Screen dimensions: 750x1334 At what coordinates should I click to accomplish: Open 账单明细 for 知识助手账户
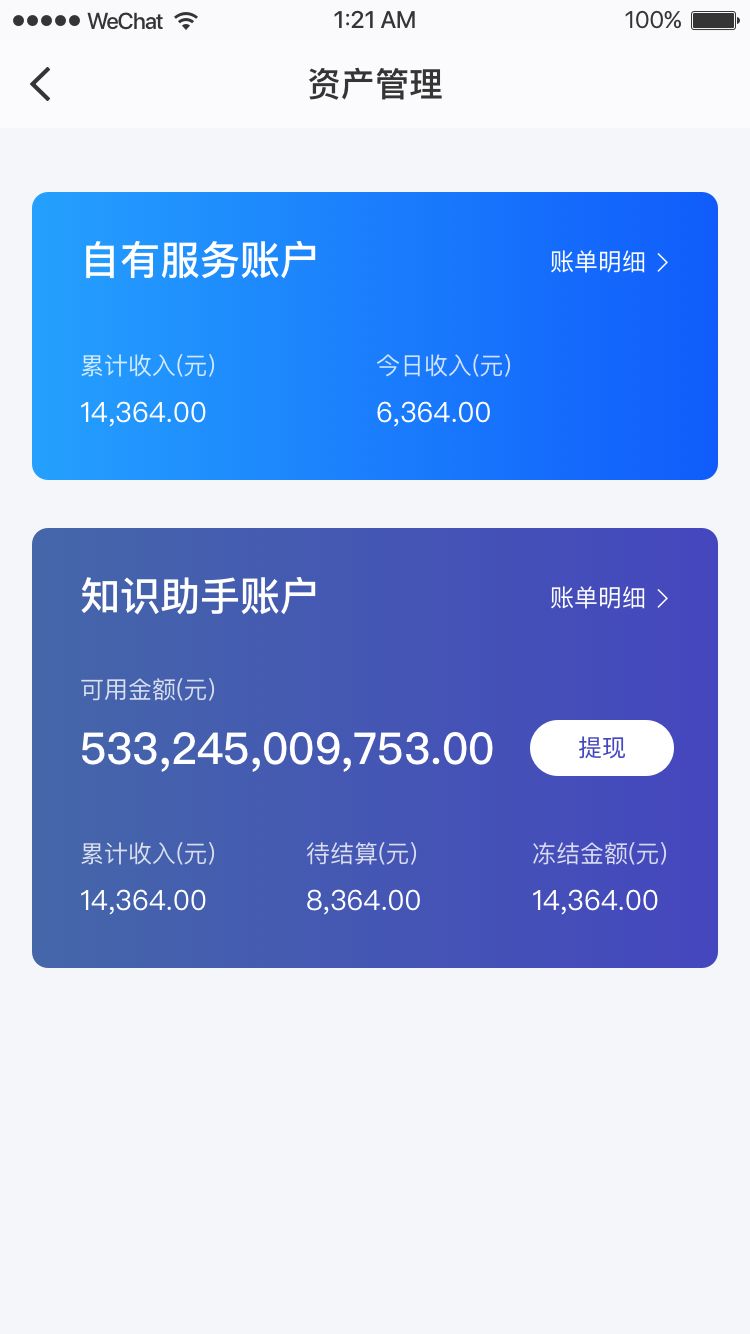pos(609,598)
